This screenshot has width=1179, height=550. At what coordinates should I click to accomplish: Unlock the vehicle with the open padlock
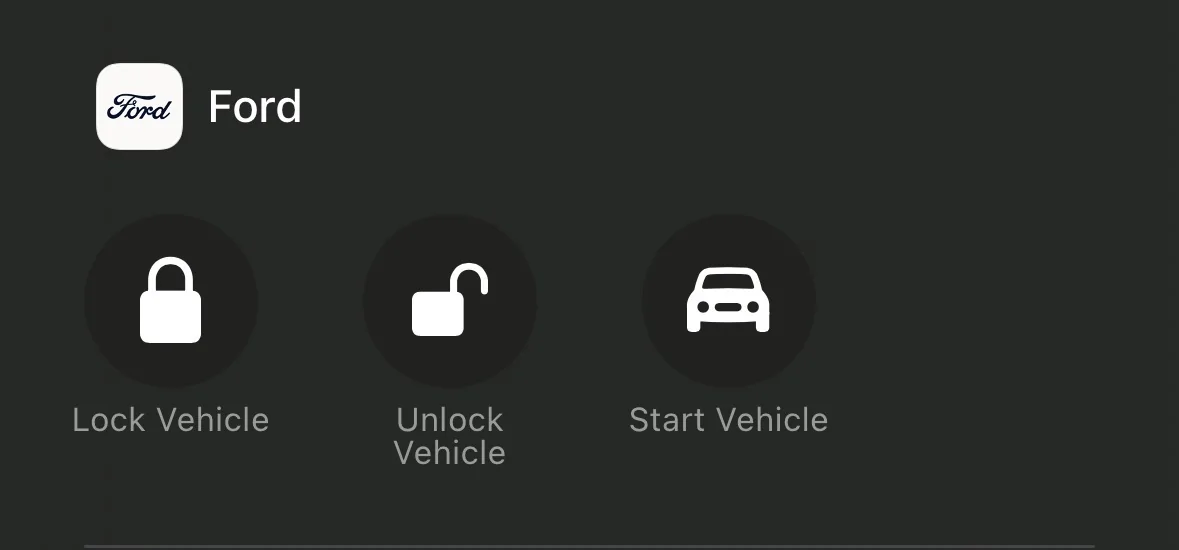[449, 301]
